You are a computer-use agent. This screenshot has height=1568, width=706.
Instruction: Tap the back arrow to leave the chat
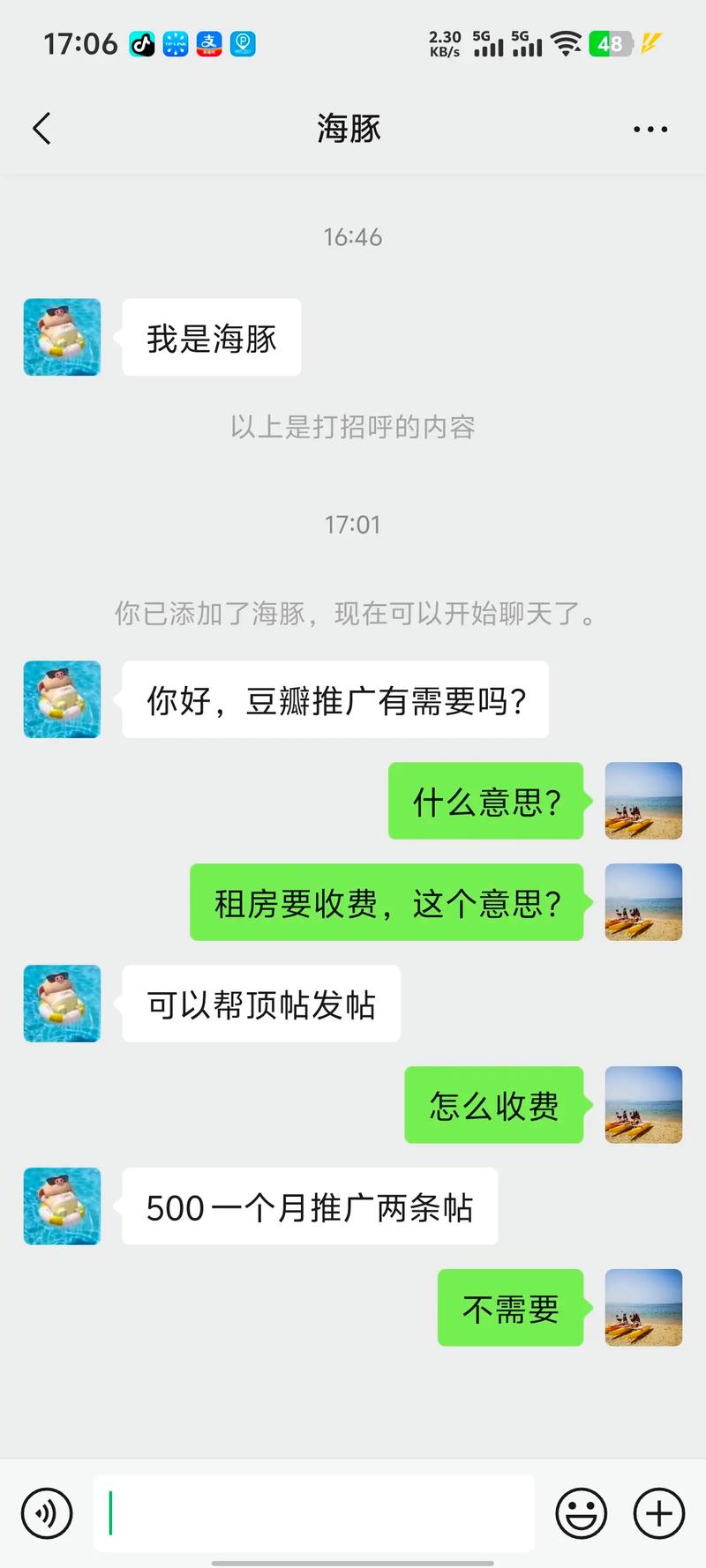coord(41,128)
